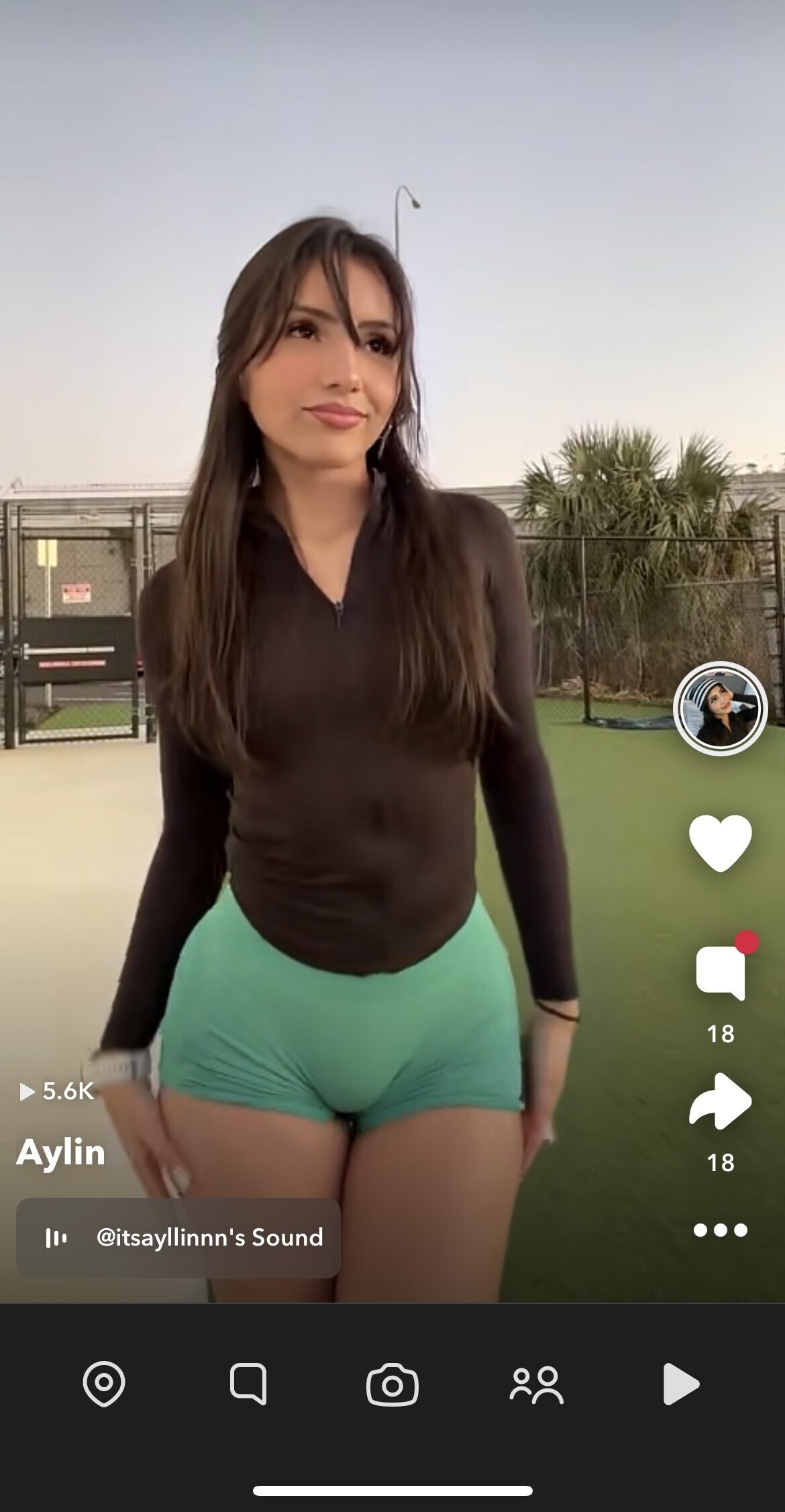Screen dimensions: 785x1512
Task: Open the Friends stories tab
Action: (x=536, y=1384)
